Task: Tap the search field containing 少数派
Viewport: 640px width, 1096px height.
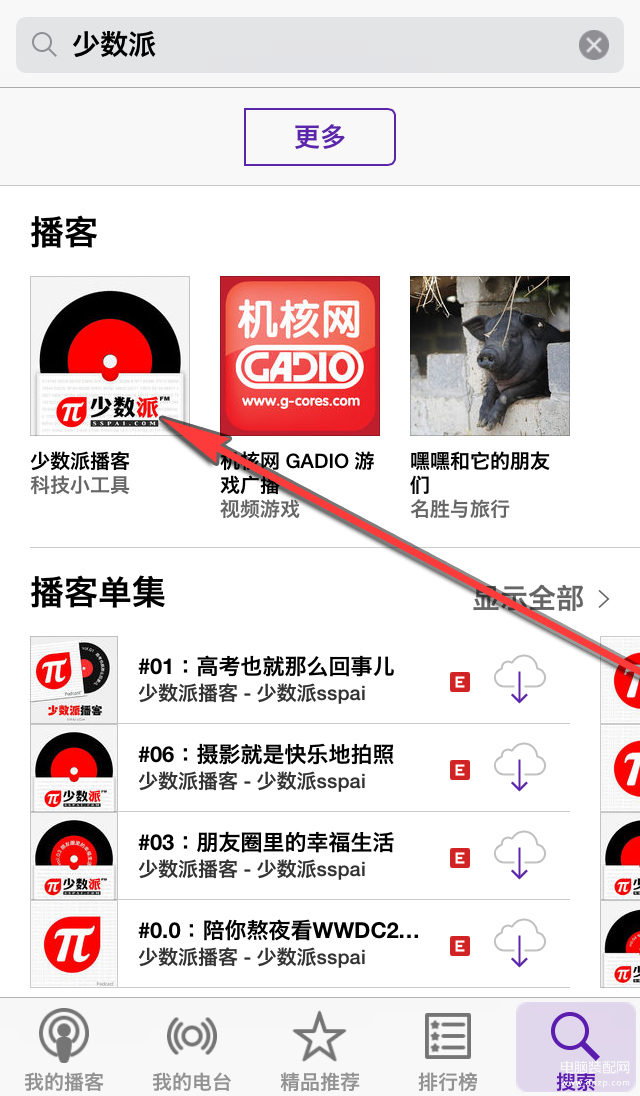Action: (300, 45)
